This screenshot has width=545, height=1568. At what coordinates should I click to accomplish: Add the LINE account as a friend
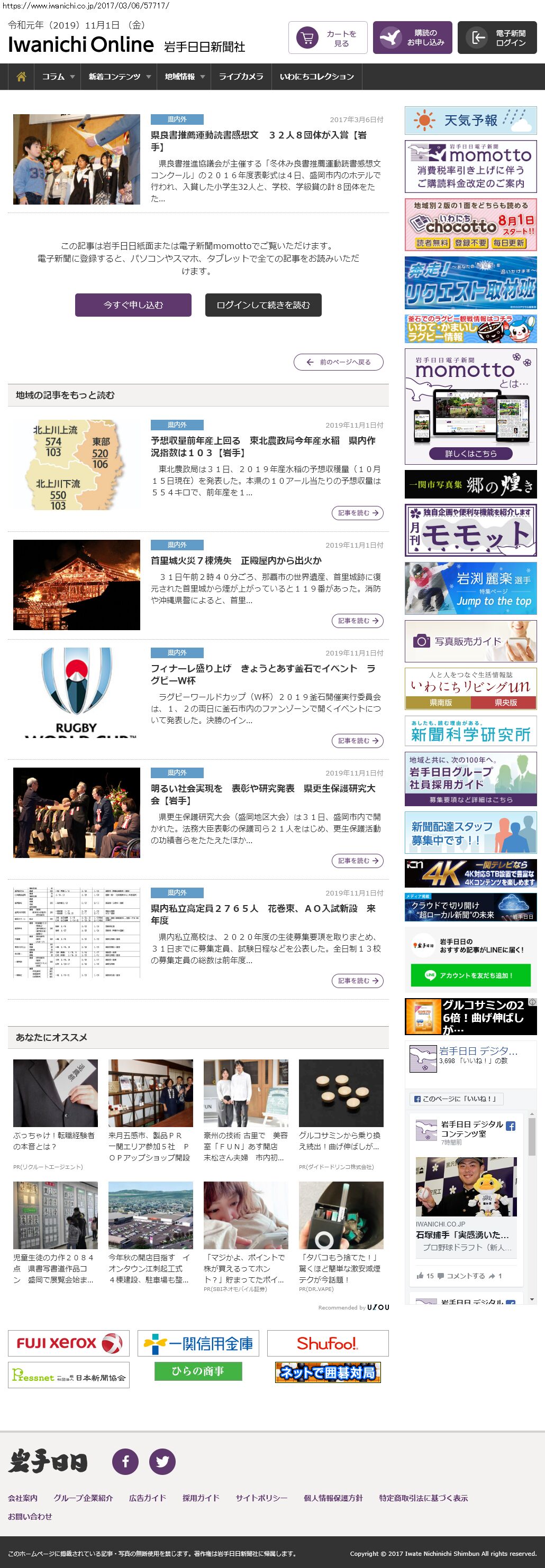point(470,975)
